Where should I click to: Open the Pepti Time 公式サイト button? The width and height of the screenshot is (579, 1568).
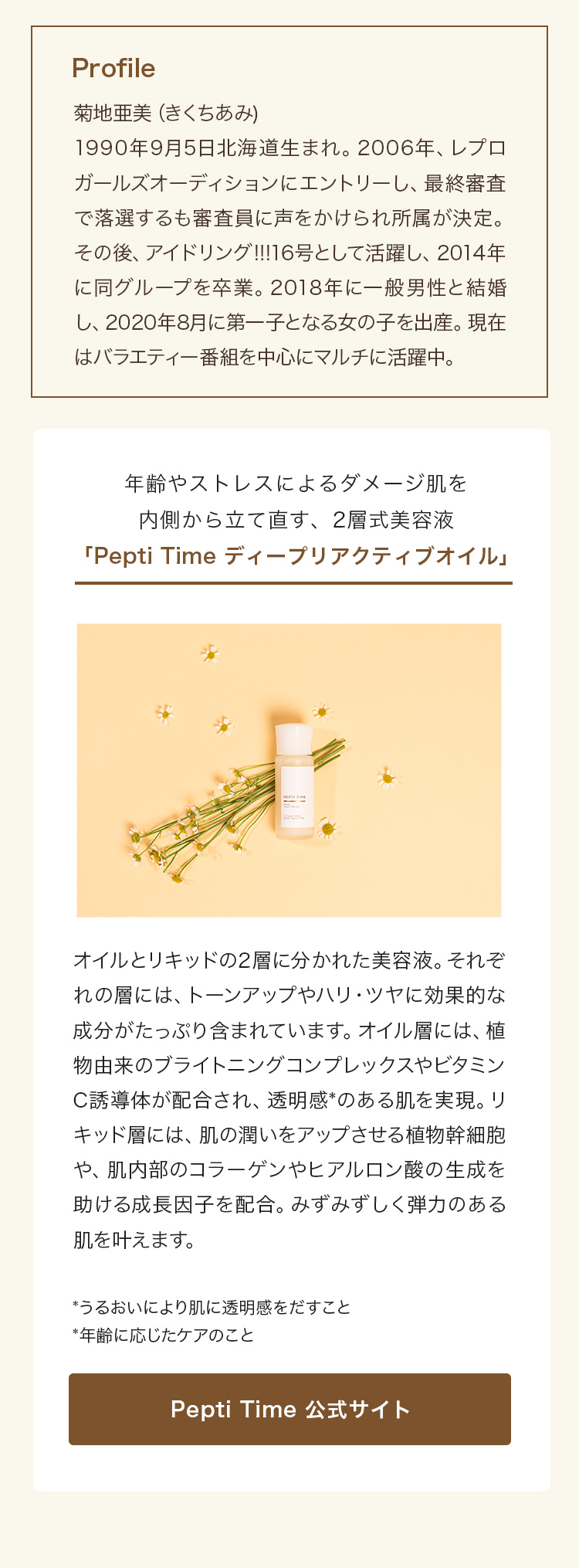(289, 1409)
